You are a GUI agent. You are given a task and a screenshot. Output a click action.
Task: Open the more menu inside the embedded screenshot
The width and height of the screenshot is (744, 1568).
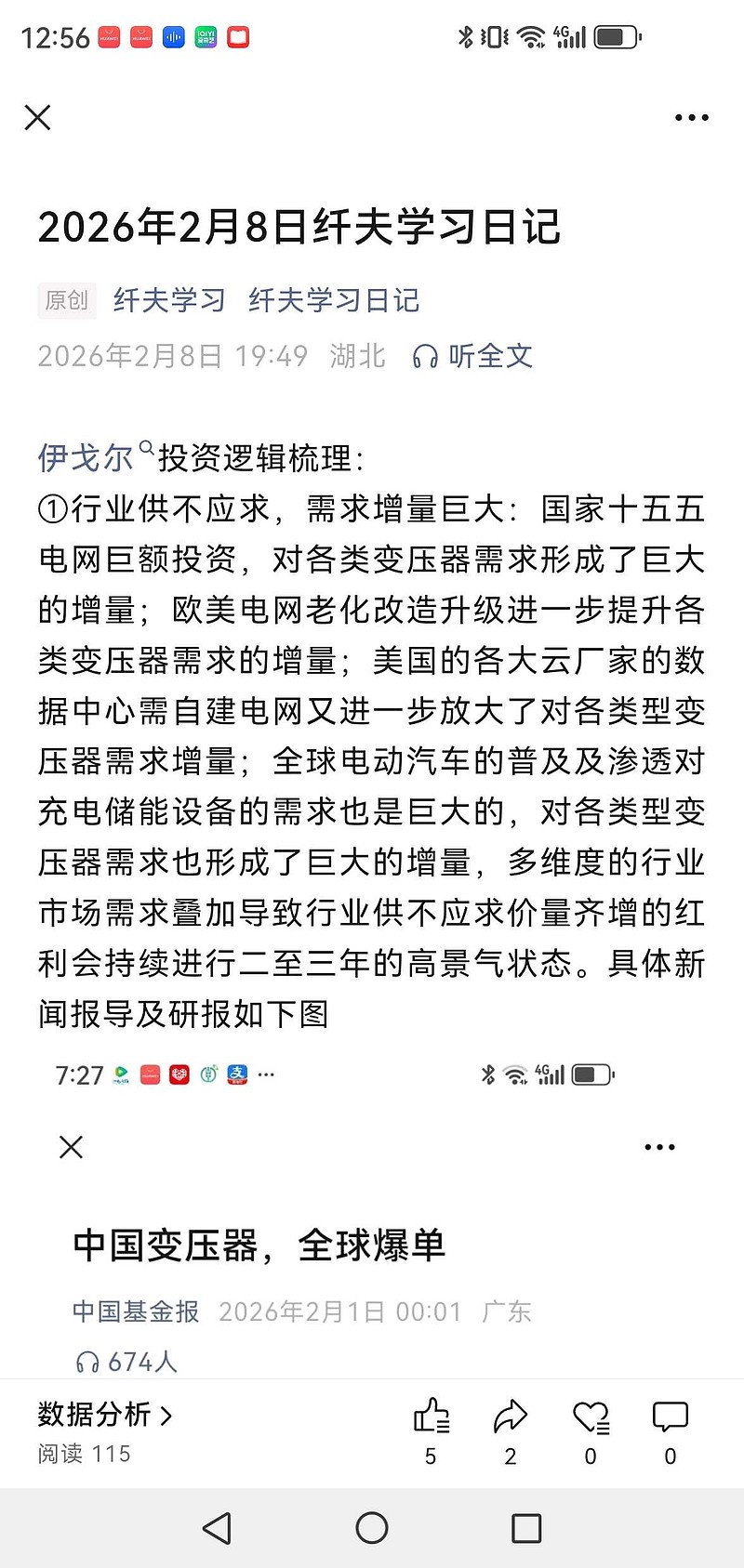point(660,1147)
